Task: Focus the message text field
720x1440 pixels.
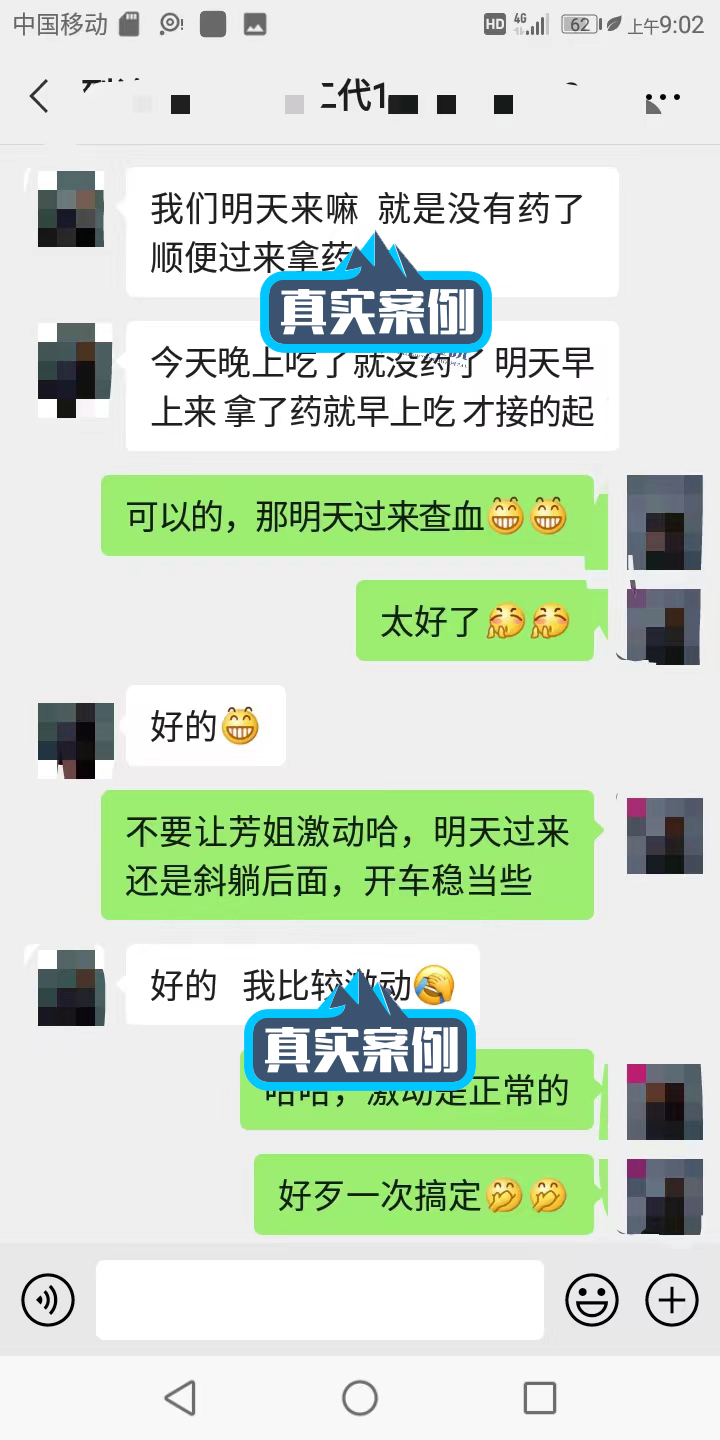Action: (x=320, y=1300)
